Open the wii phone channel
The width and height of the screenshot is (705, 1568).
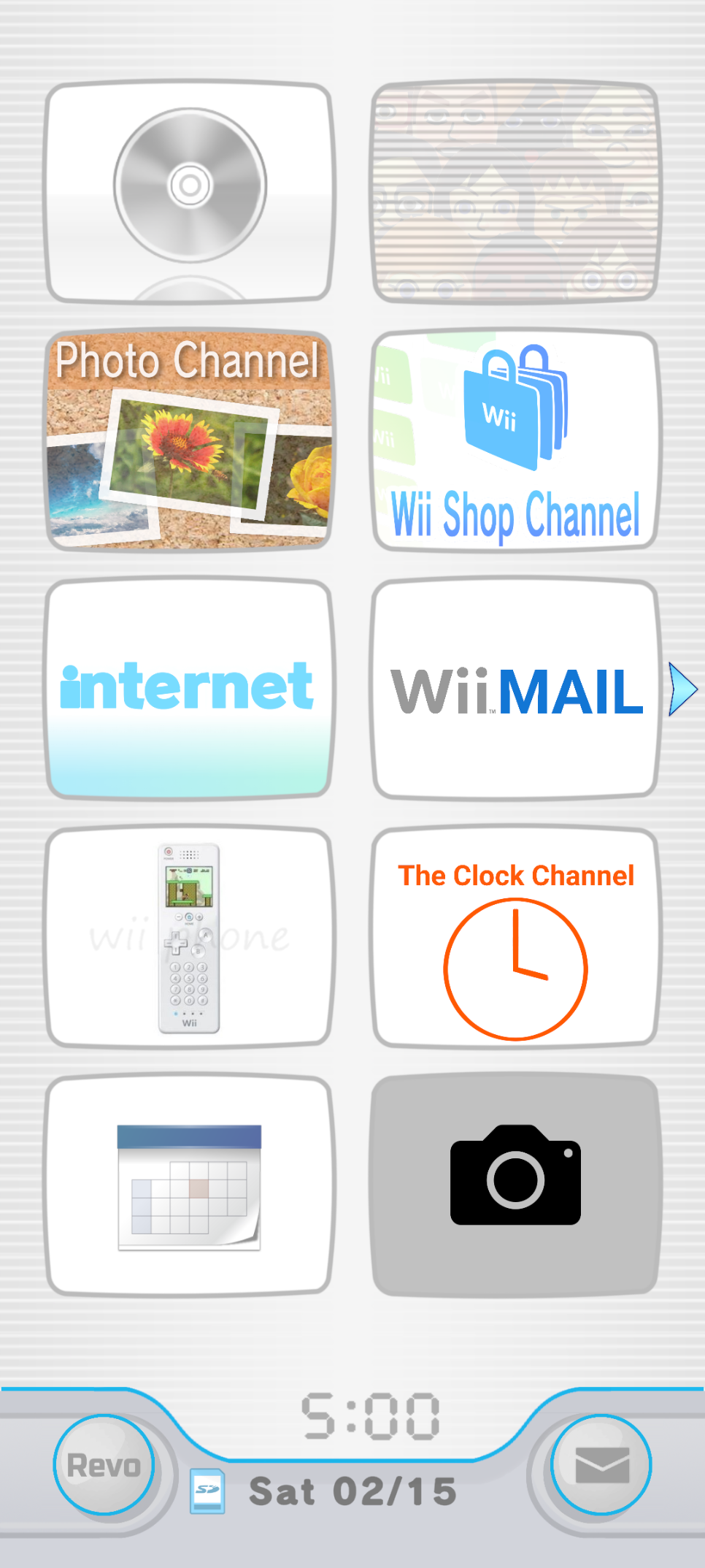pos(190,937)
